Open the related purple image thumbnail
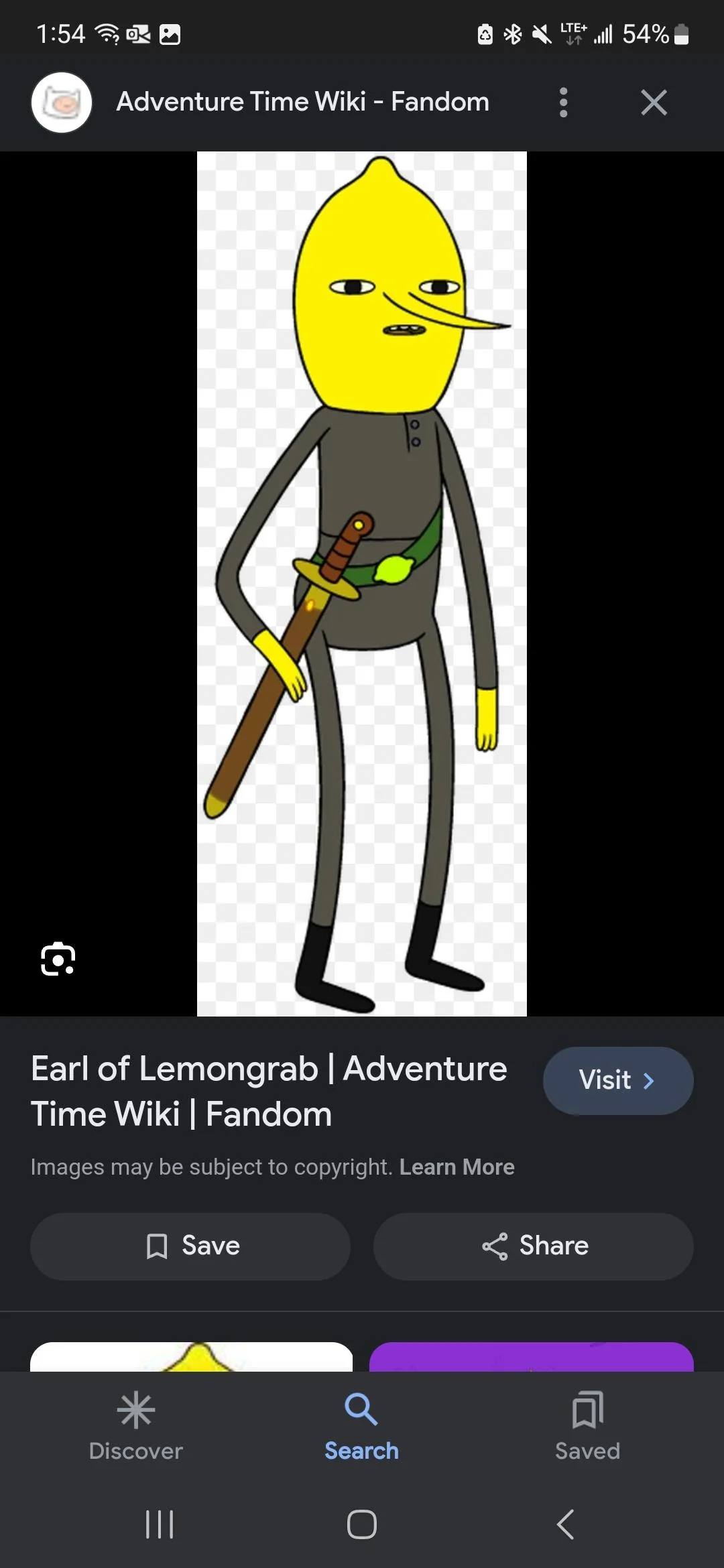This screenshot has width=724, height=1568. pyautogui.click(x=531, y=1356)
